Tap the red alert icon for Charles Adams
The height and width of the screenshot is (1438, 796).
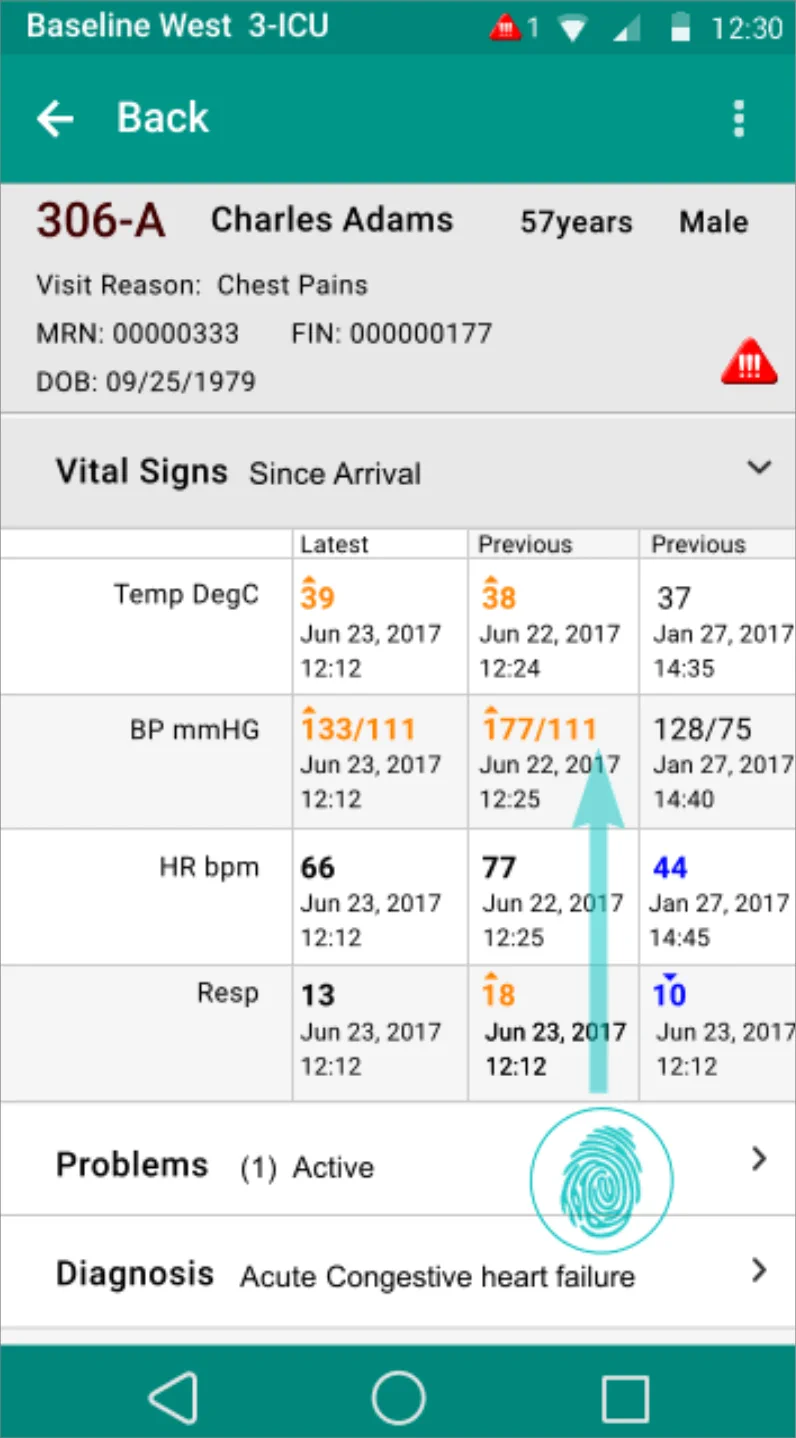click(749, 365)
